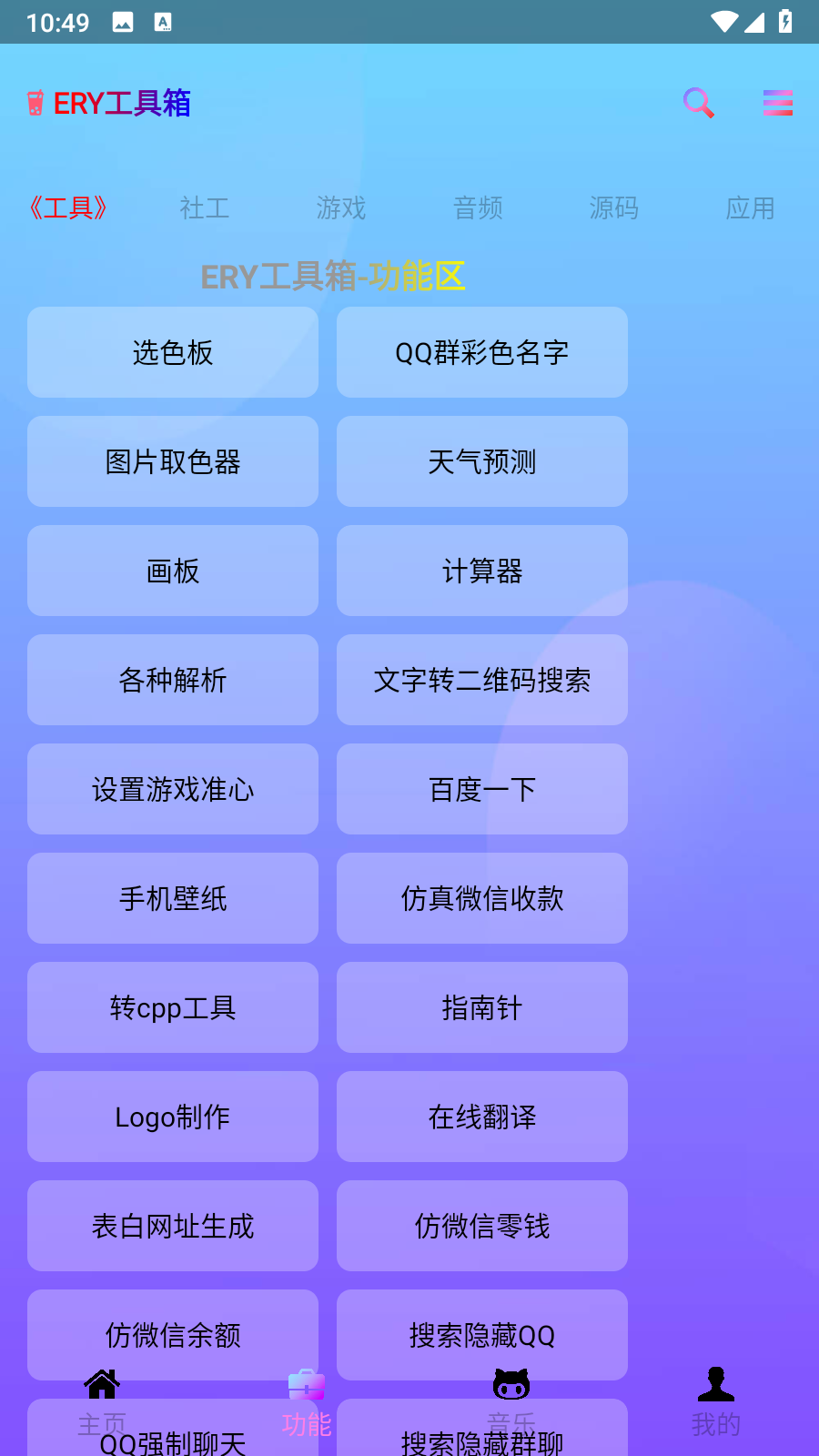Start the 指南针 compass tool
Screen dimensions: 819x1456
tap(481, 1007)
